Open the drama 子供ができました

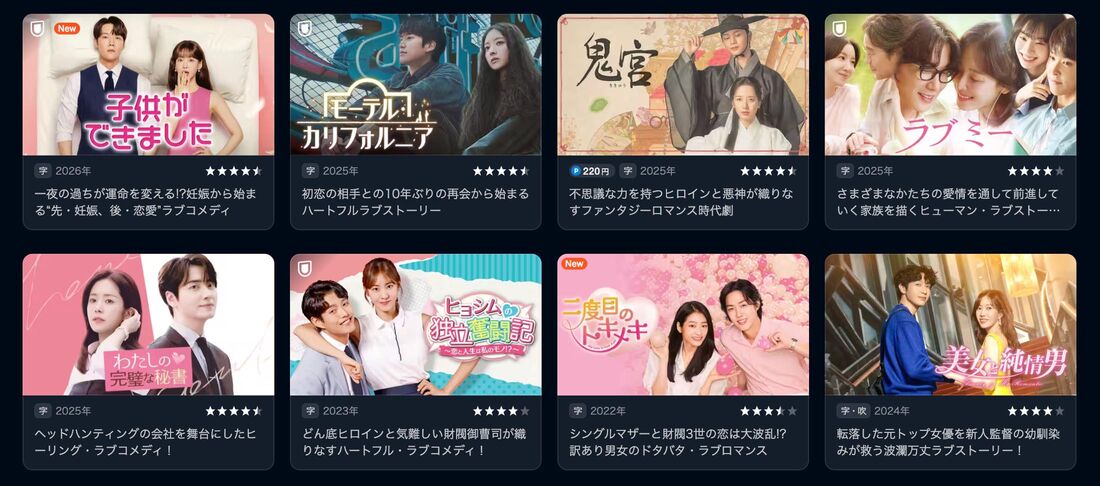148,85
